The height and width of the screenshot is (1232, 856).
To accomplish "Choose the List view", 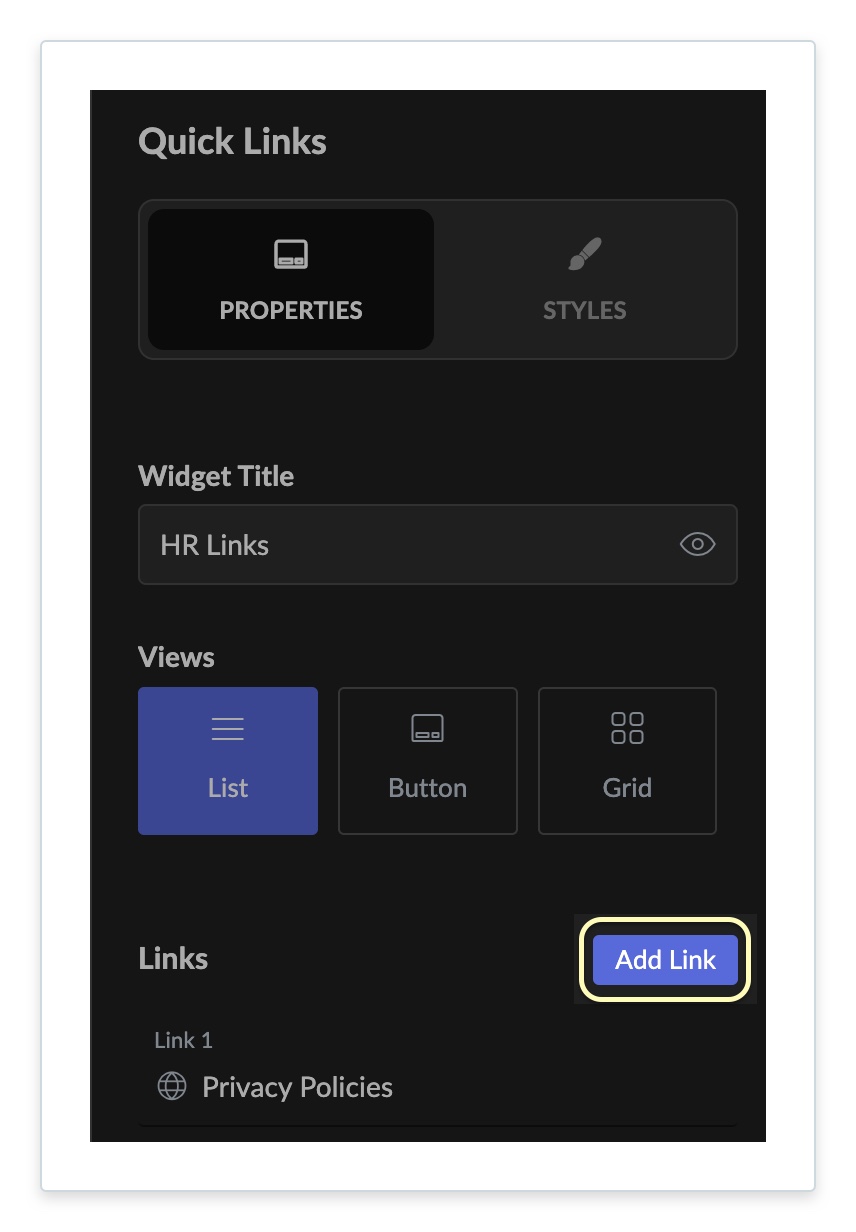I will pyautogui.click(x=228, y=761).
